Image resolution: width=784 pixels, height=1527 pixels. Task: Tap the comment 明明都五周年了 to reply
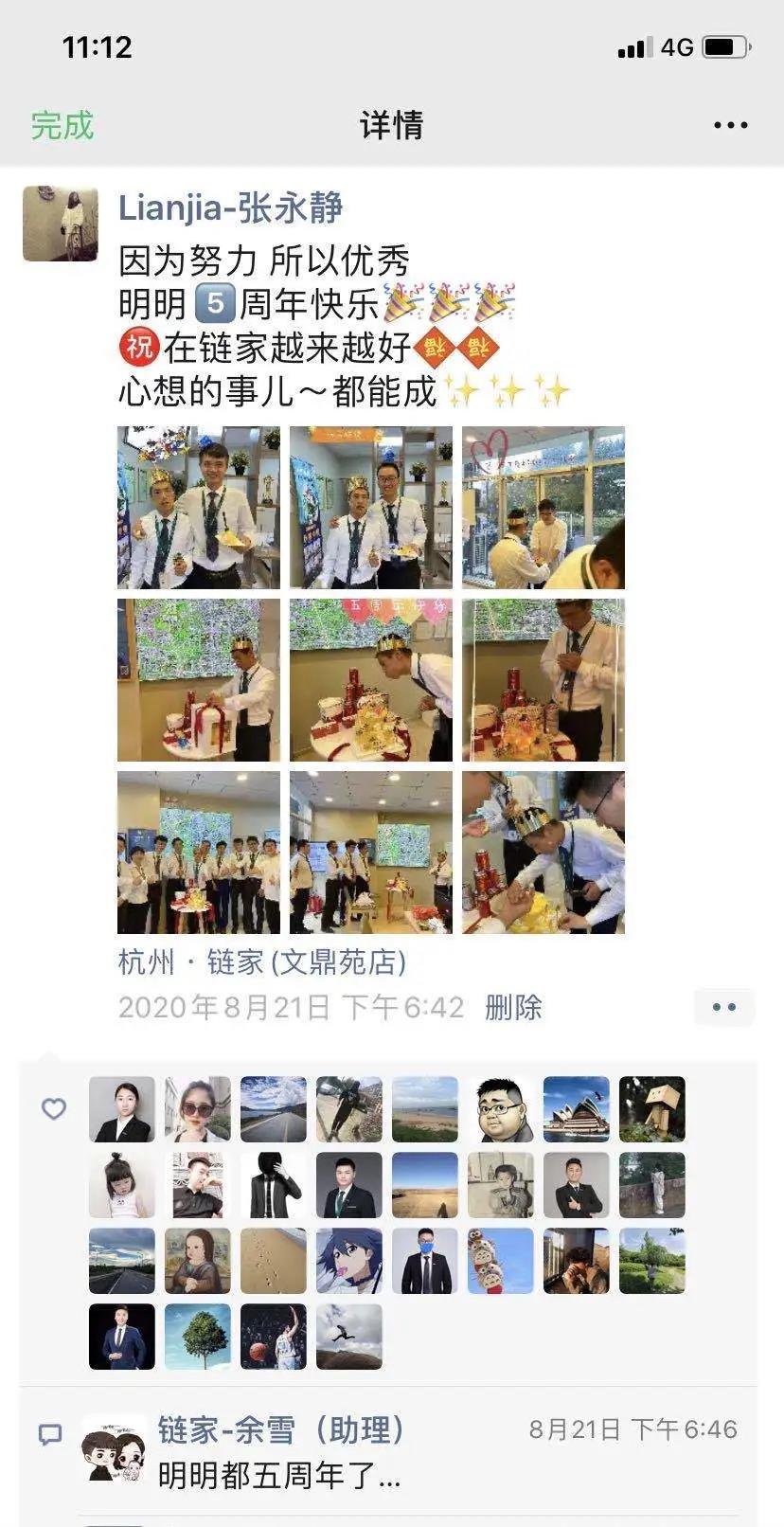pos(279,1475)
